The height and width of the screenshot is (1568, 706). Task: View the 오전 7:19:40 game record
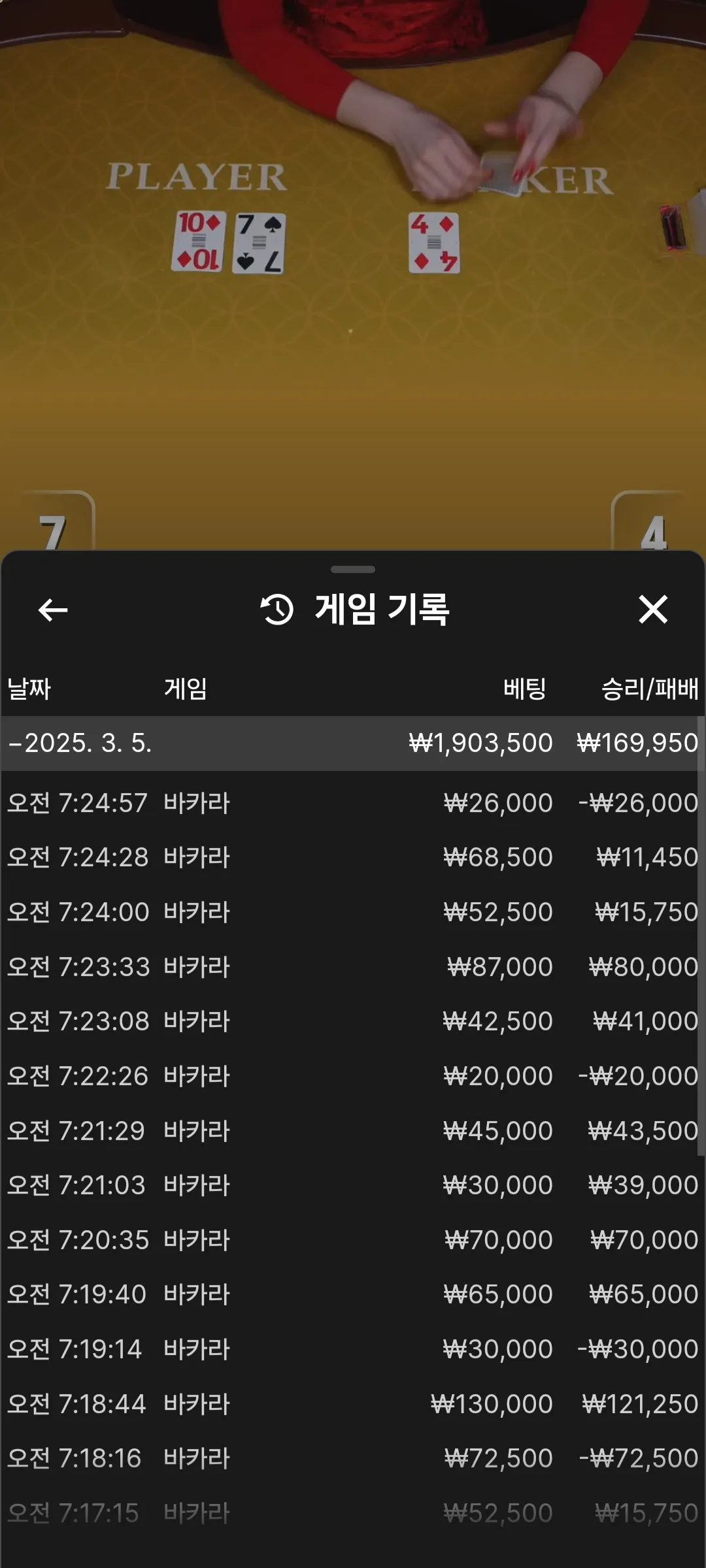click(353, 1294)
